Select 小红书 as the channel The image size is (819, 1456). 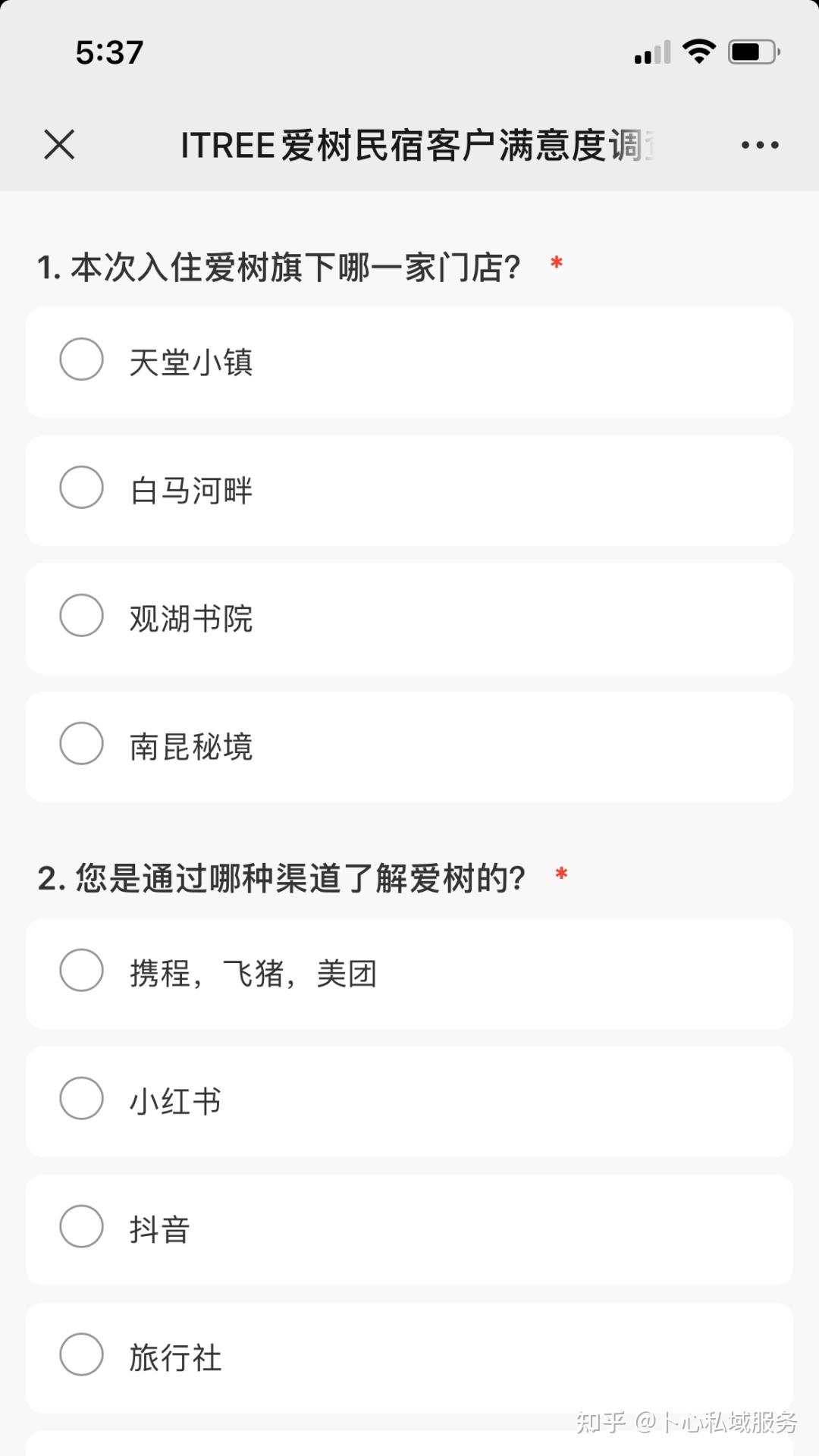[x=82, y=1098]
